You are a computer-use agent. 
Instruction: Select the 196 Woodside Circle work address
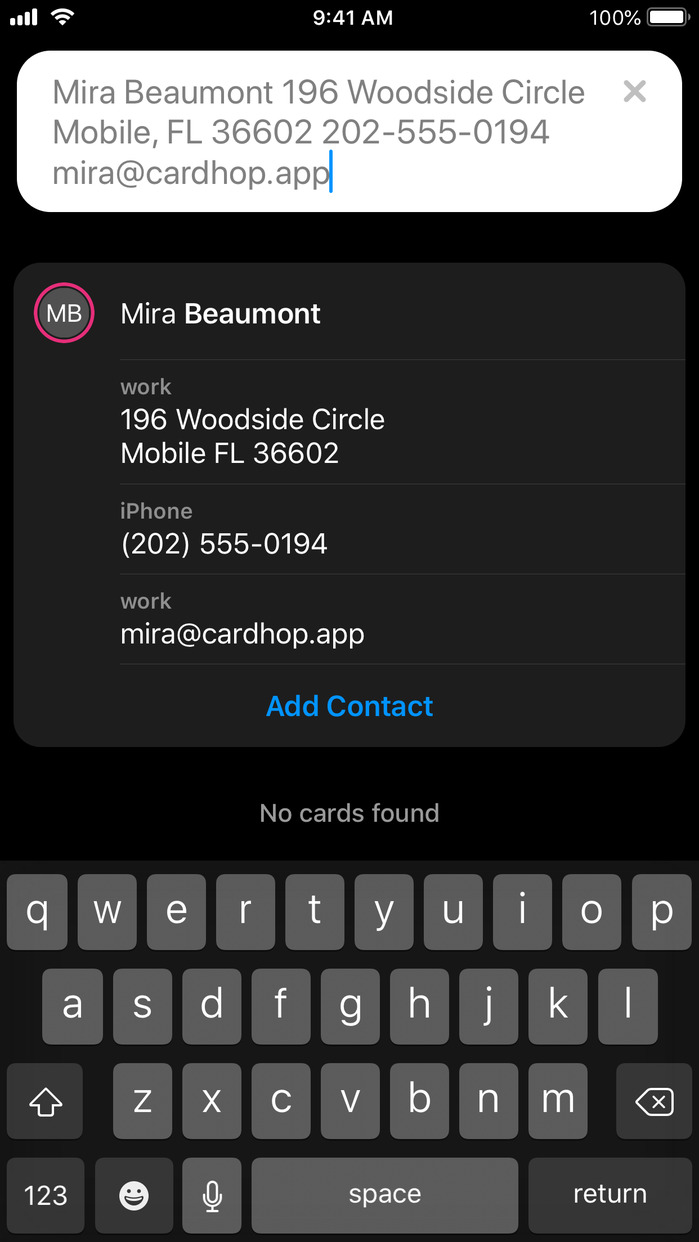[252, 436]
